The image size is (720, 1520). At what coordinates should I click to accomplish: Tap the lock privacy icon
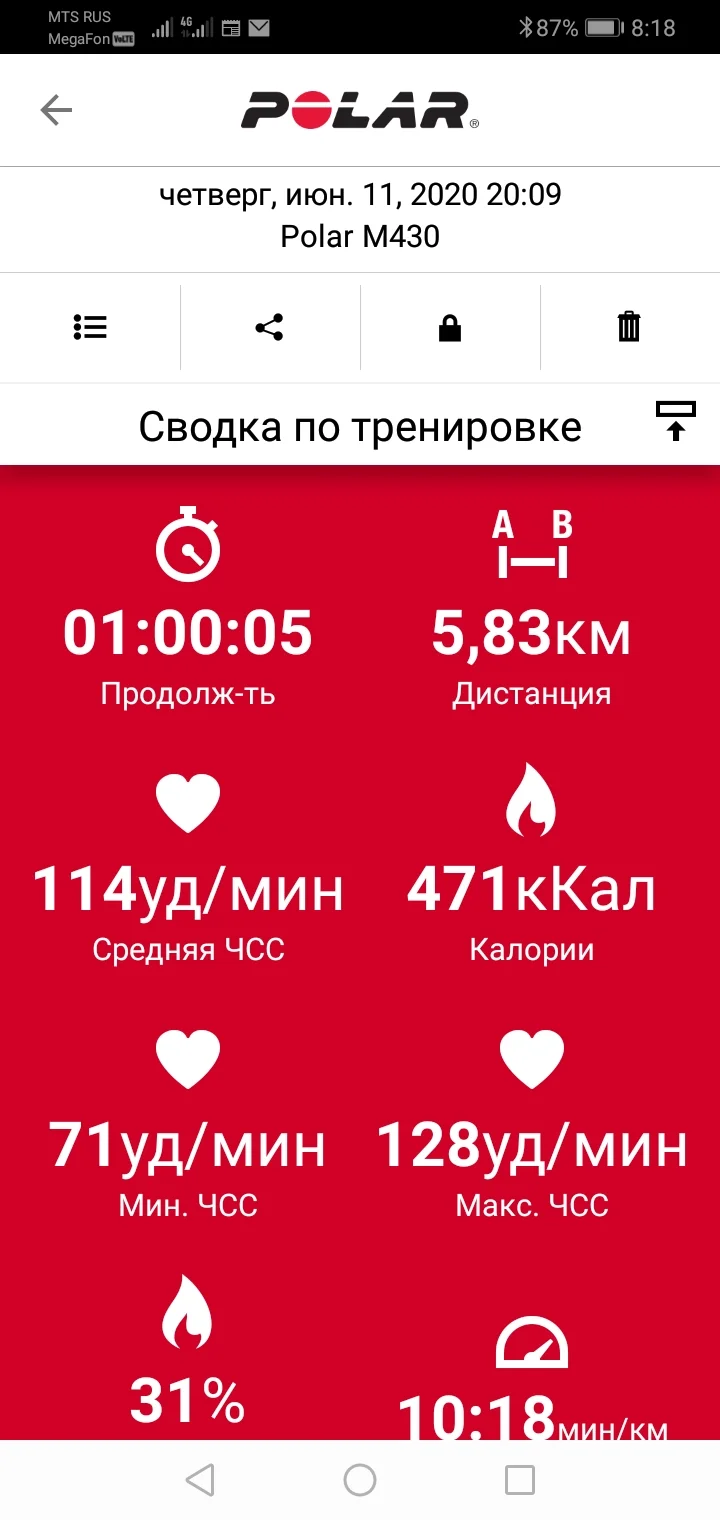pos(450,327)
